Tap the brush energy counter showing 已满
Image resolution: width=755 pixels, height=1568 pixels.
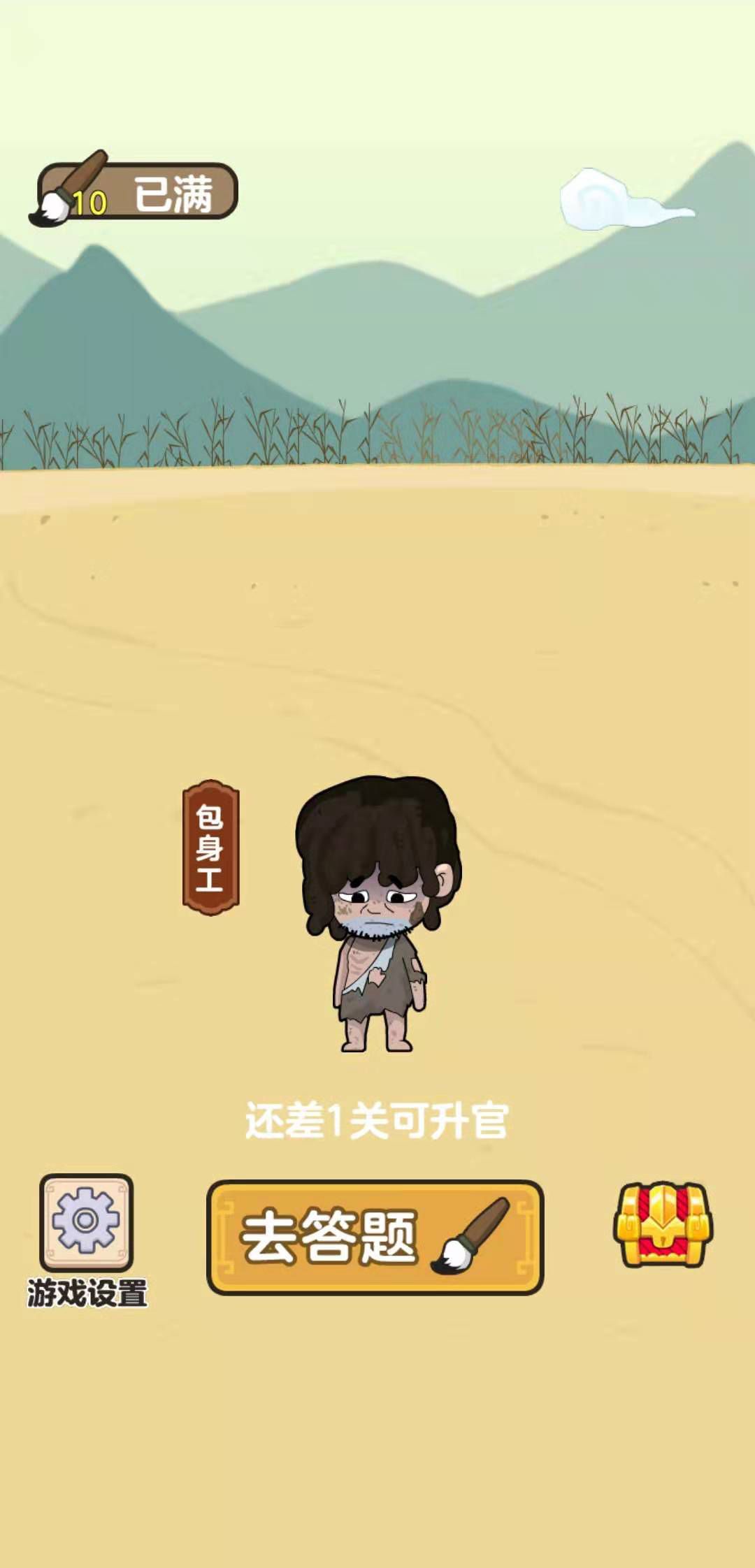click(134, 189)
